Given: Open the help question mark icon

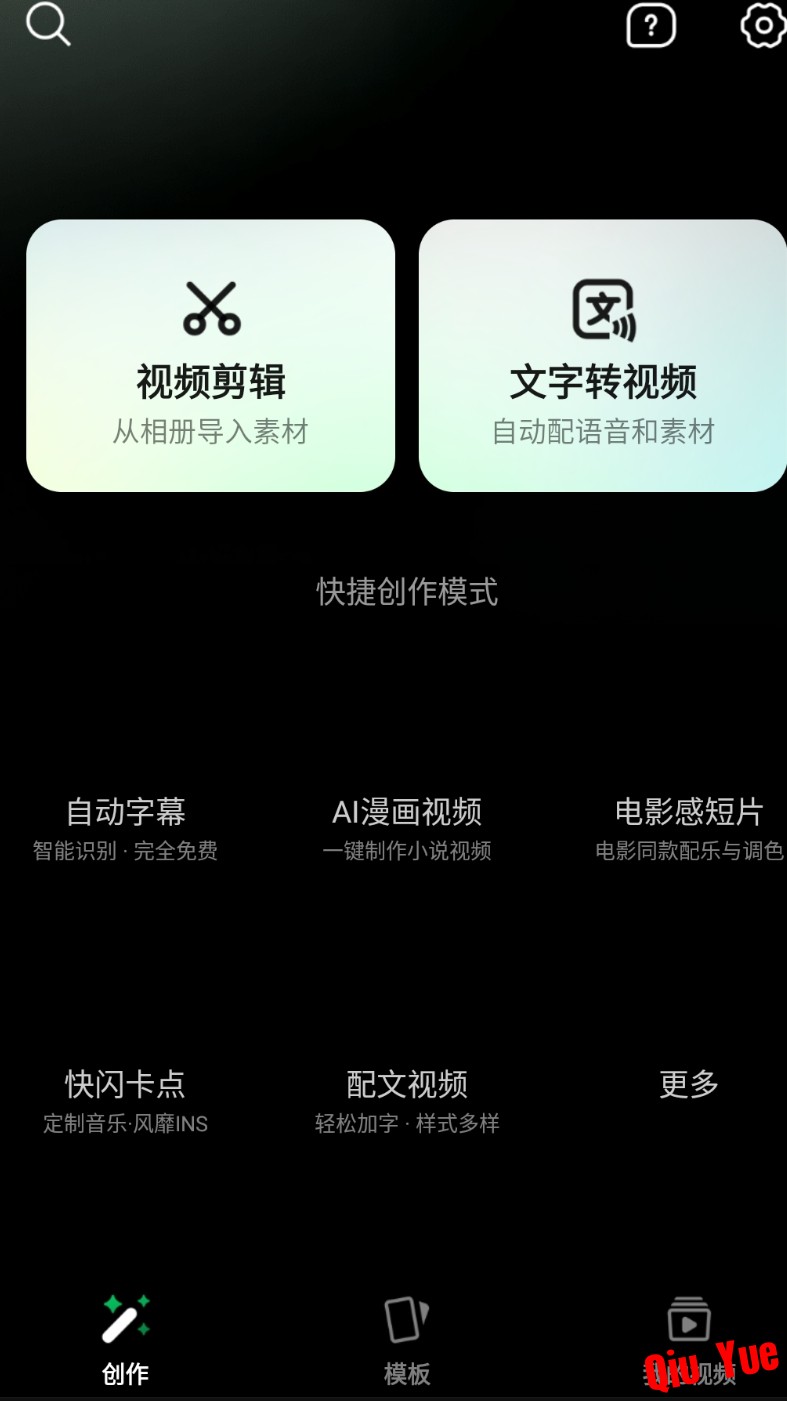Looking at the screenshot, I should click(x=651, y=25).
